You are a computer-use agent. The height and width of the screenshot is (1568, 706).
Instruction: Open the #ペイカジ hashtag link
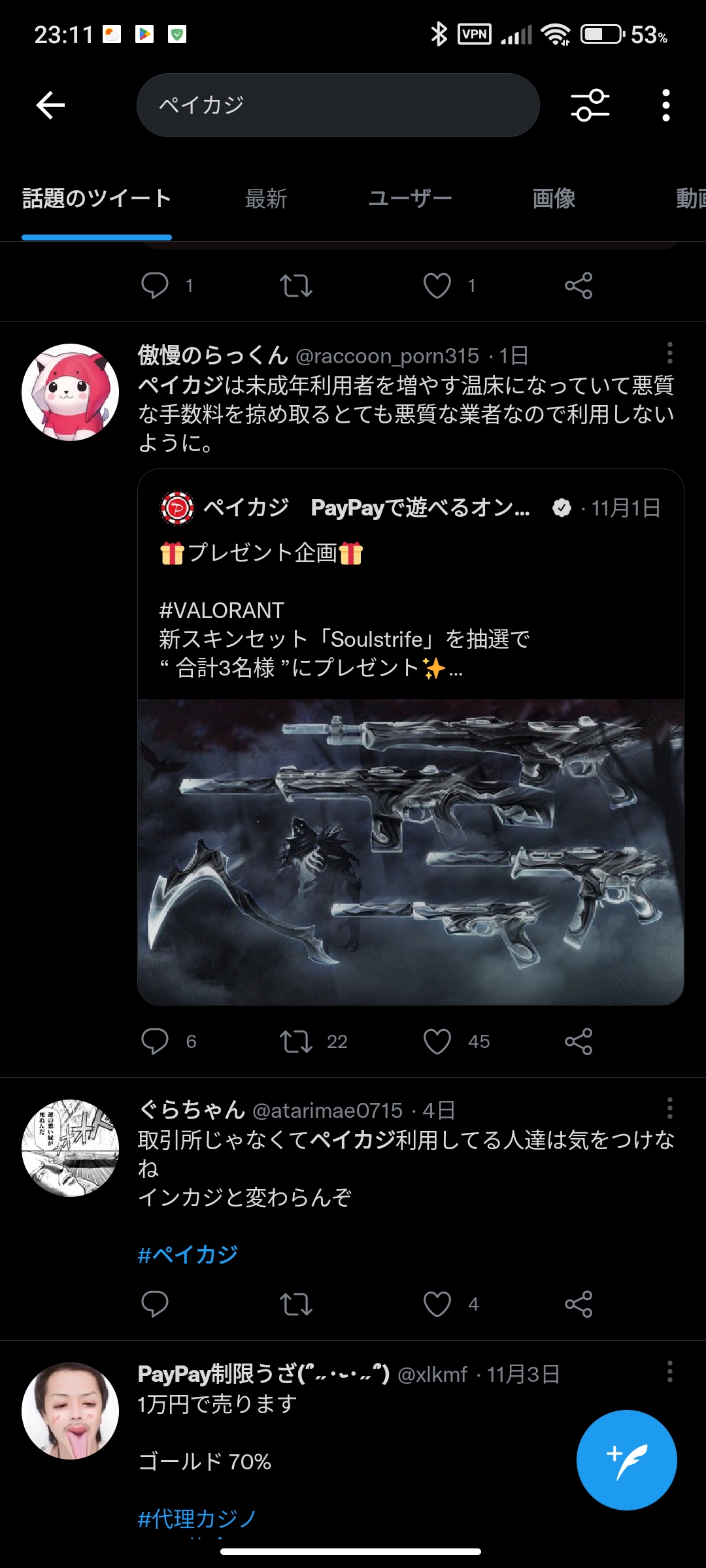pos(188,1255)
